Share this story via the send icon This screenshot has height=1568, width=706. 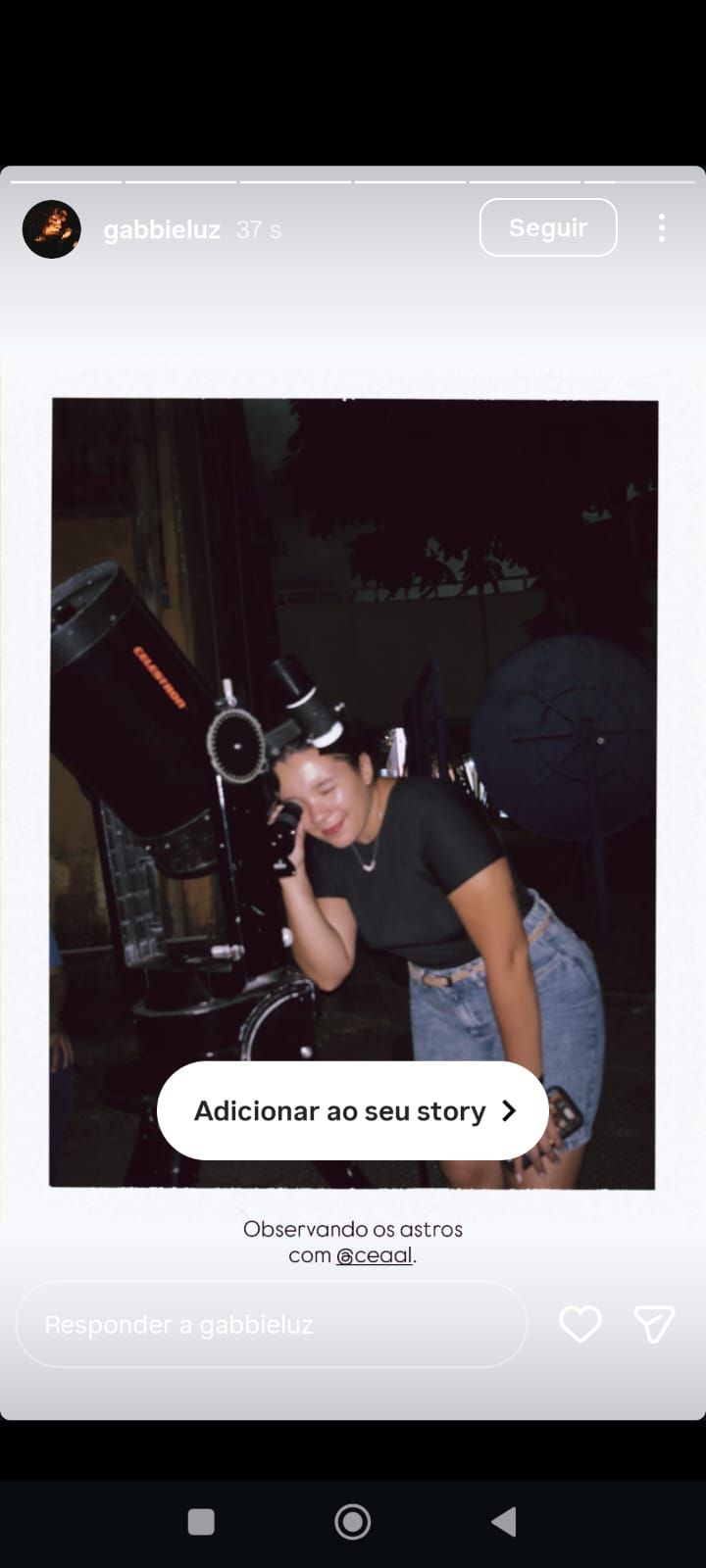[x=653, y=1325]
